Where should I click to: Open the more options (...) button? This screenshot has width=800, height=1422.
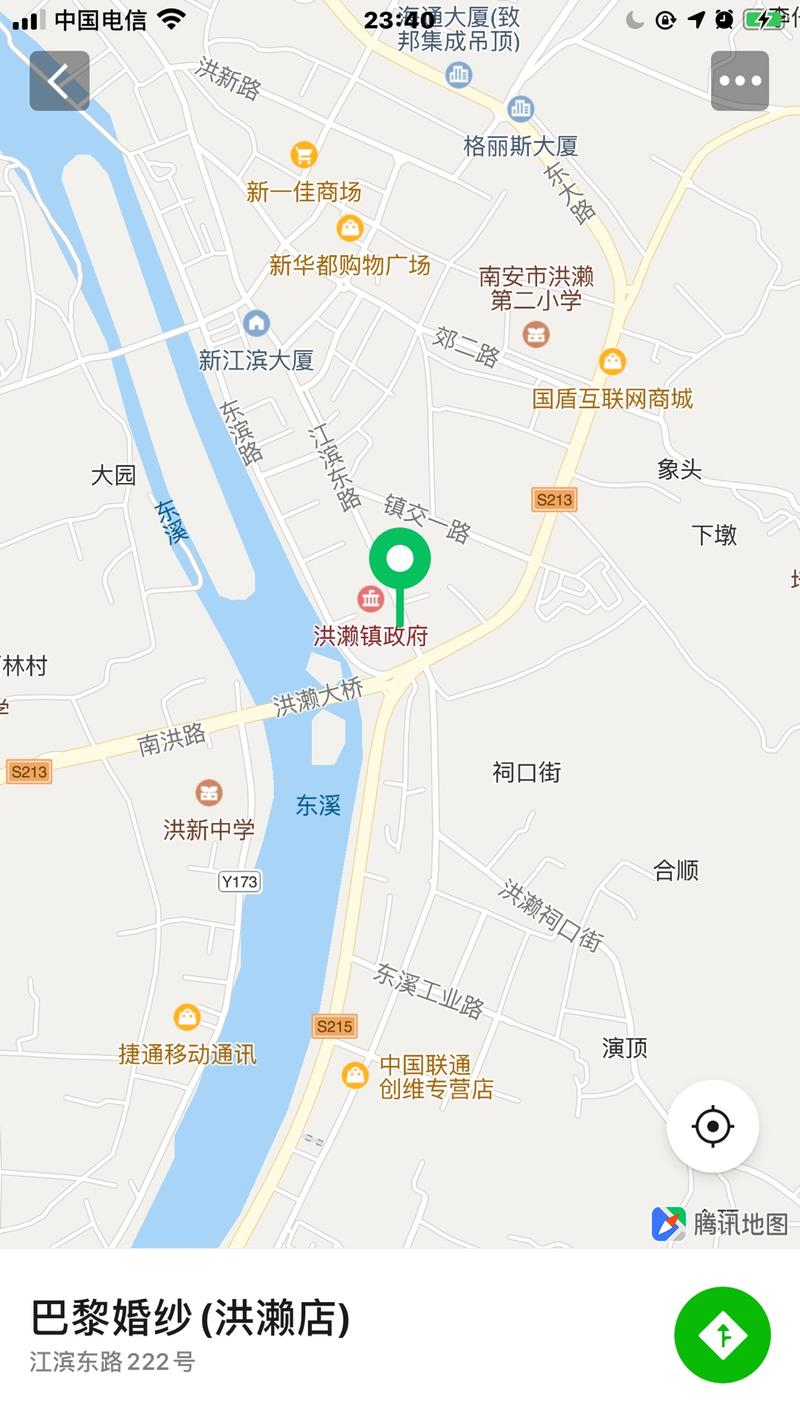739,80
